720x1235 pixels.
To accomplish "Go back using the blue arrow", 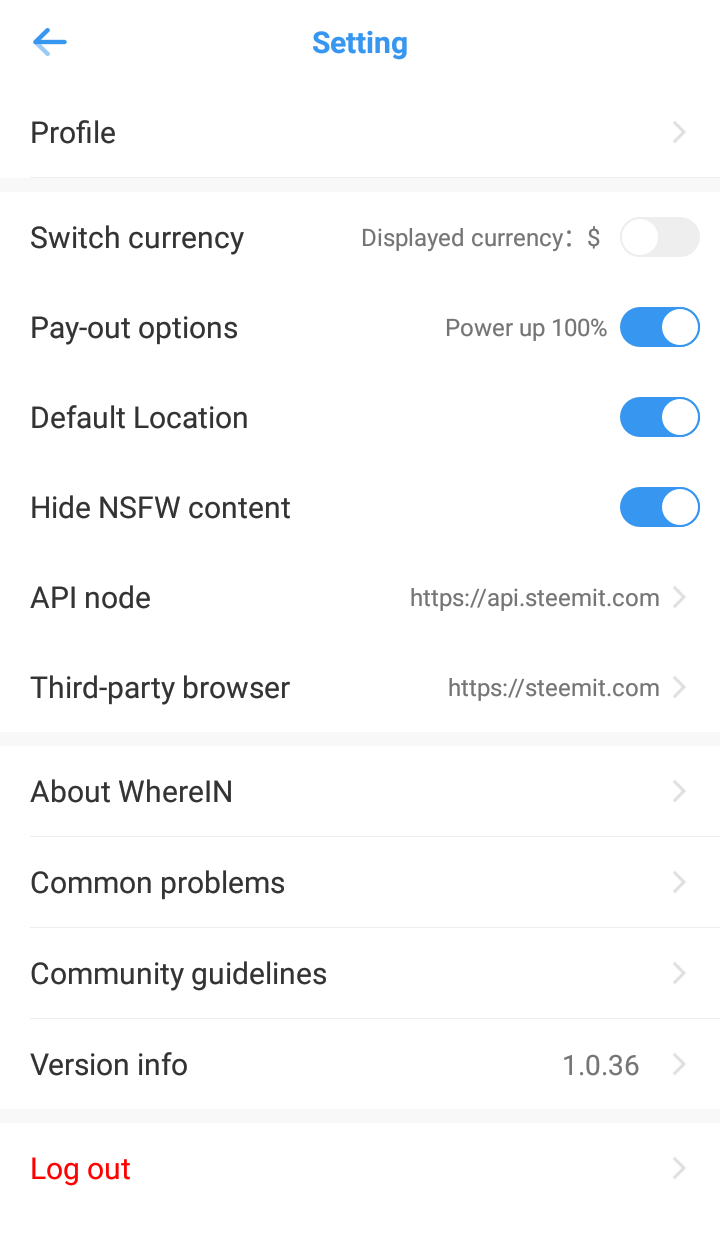I will click(49, 42).
